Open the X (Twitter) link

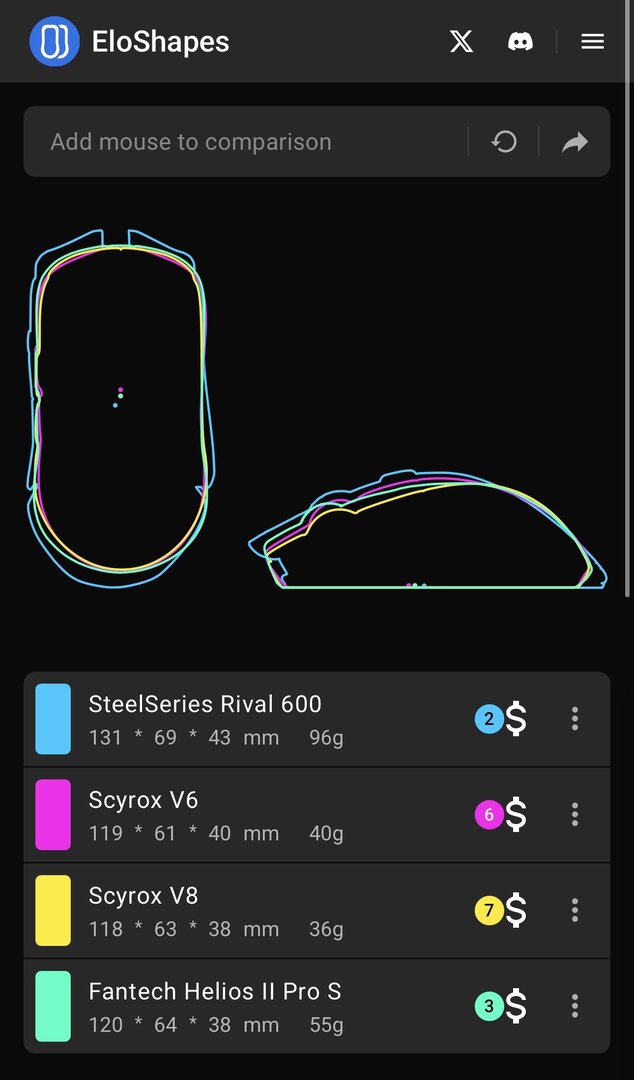pos(461,41)
